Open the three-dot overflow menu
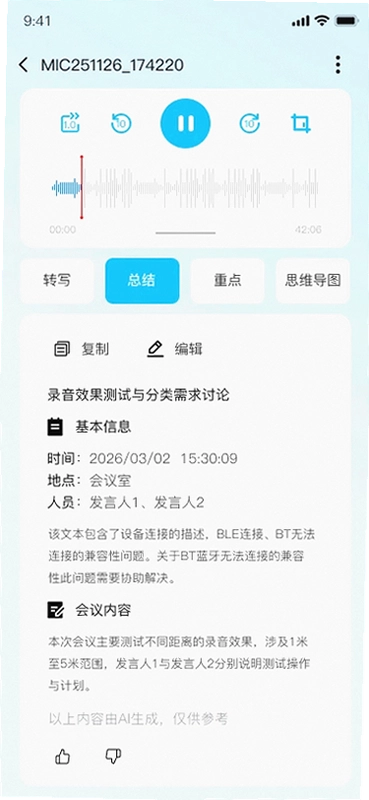369x800 pixels. 338,65
